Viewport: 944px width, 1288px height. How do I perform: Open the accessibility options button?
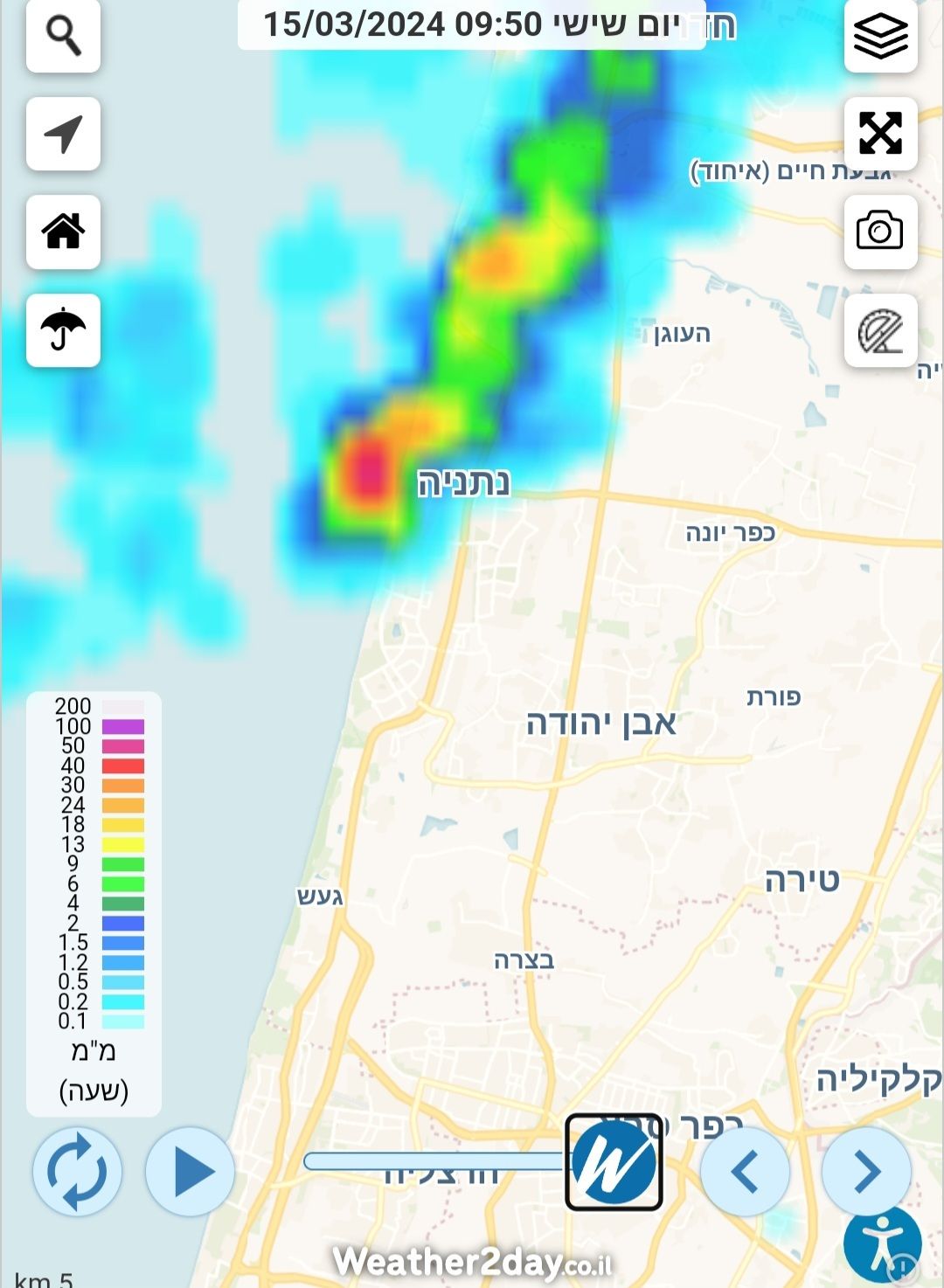coord(883,1244)
